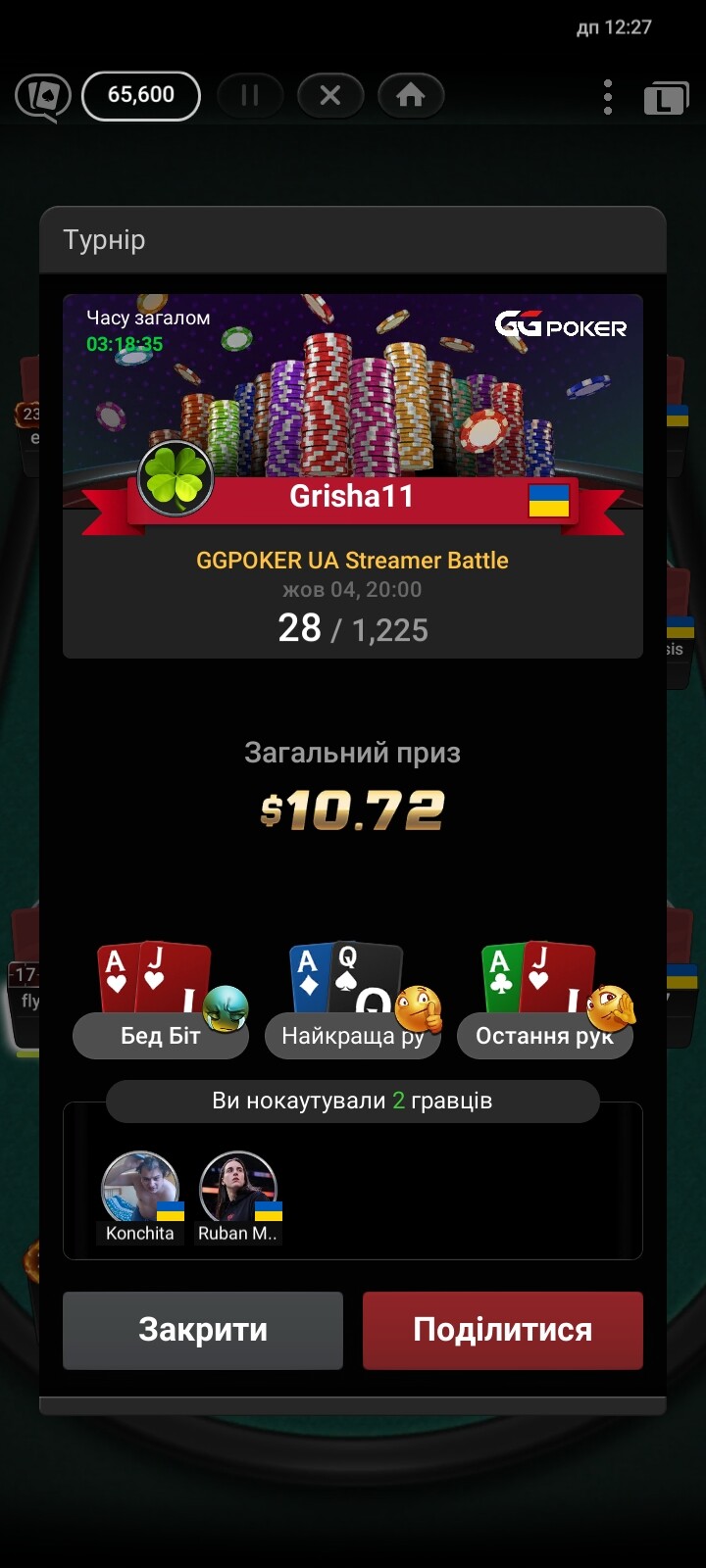Viewport: 706px width, 1568px height.
Task: Tap the X button in top bar
Action: 330,95
